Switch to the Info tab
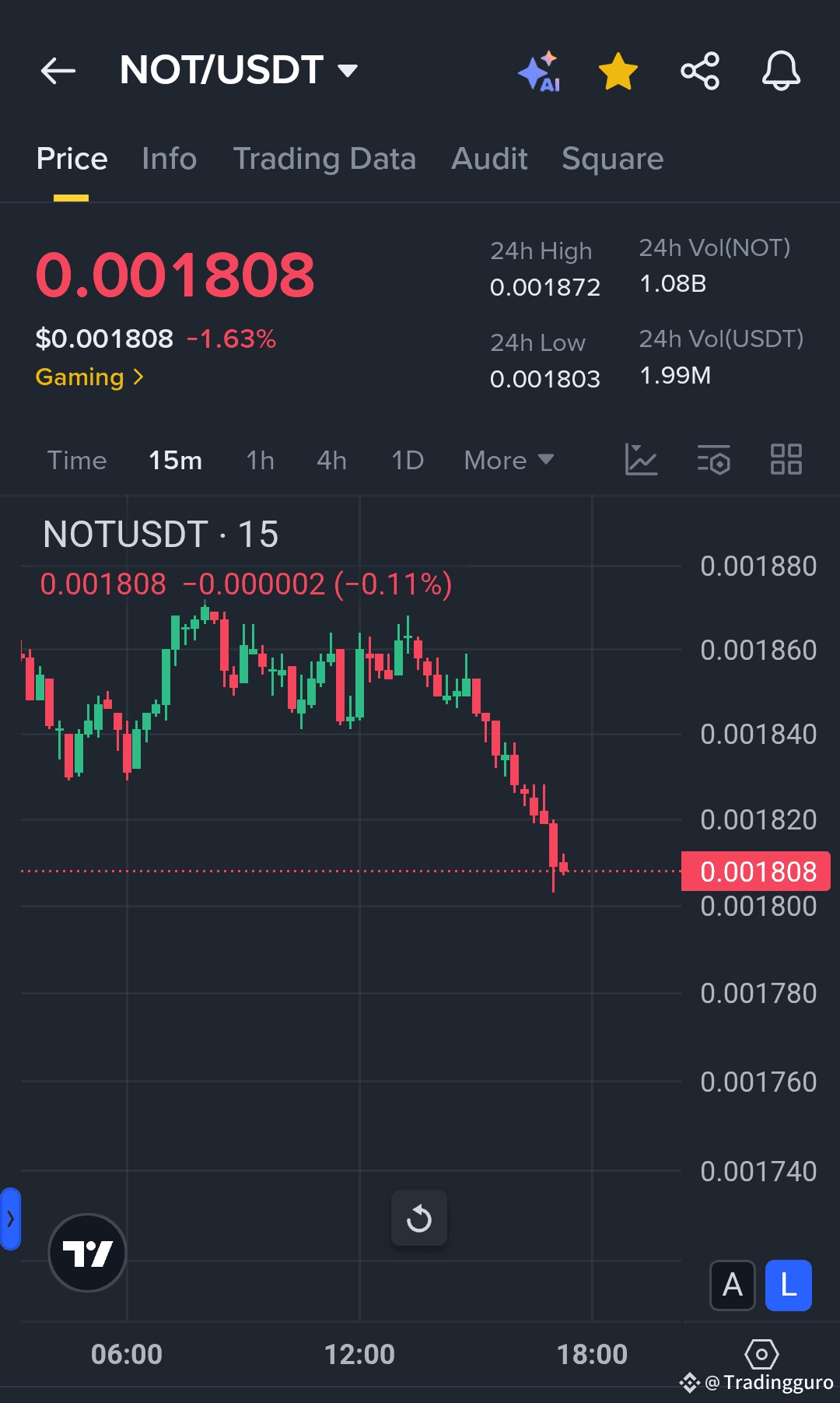The image size is (840, 1403). tap(170, 159)
